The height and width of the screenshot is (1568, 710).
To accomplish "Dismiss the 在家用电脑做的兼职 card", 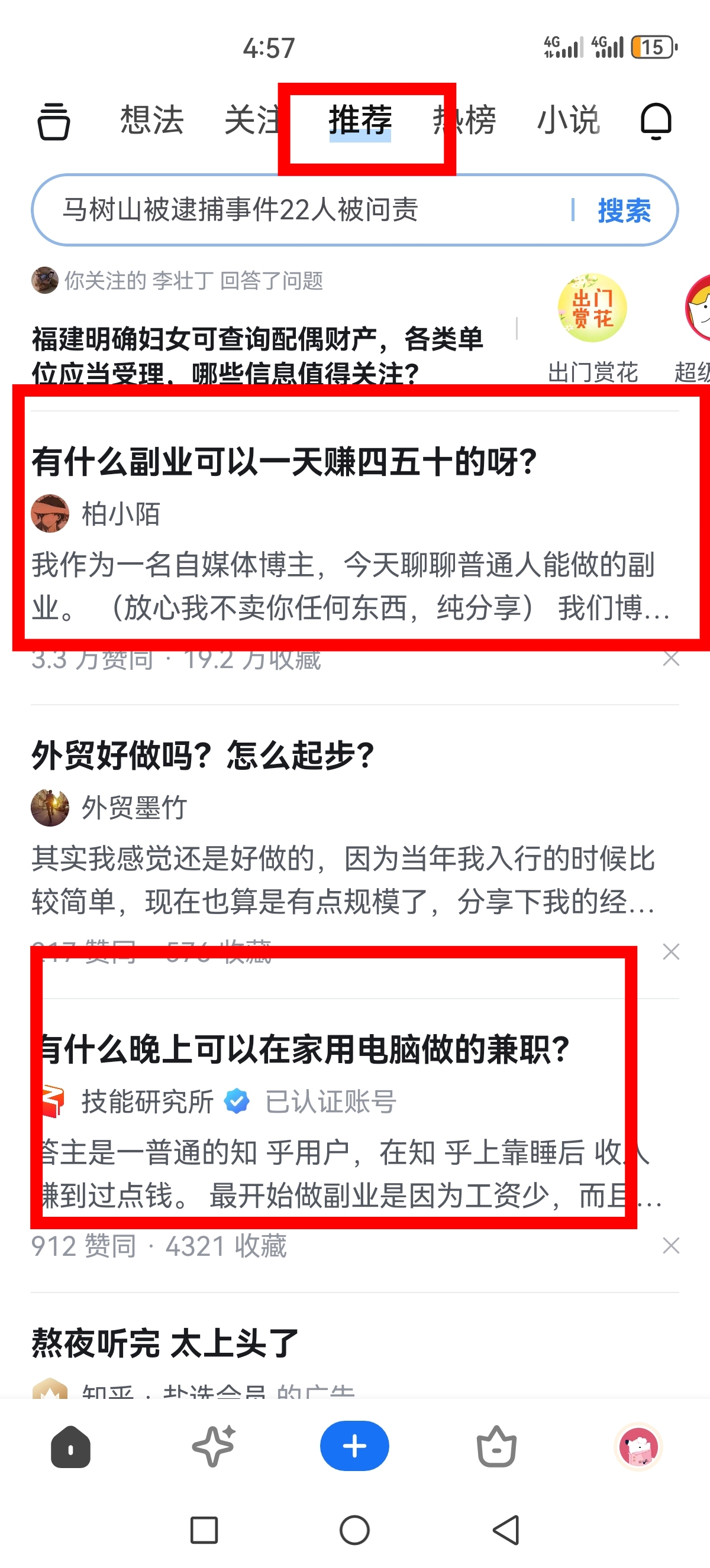I will point(671,1246).
